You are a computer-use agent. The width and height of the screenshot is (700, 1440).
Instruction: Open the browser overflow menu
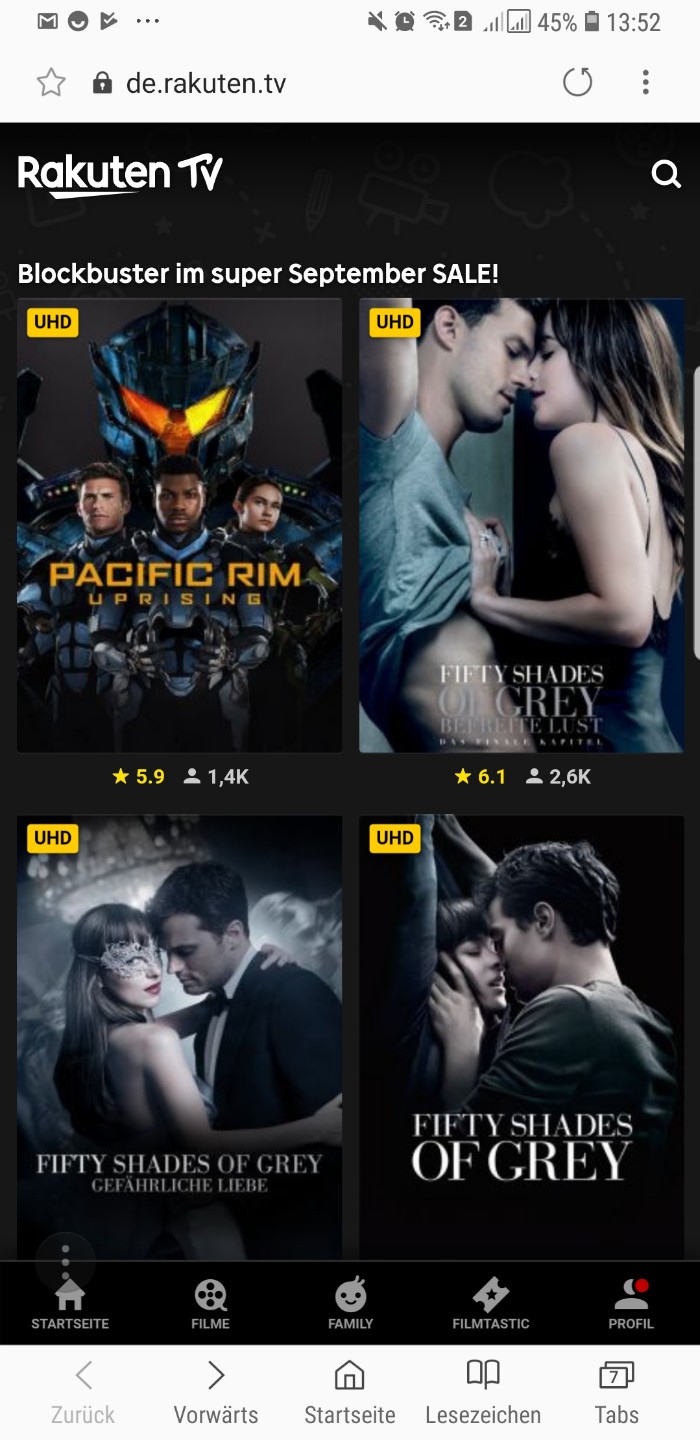coord(646,82)
